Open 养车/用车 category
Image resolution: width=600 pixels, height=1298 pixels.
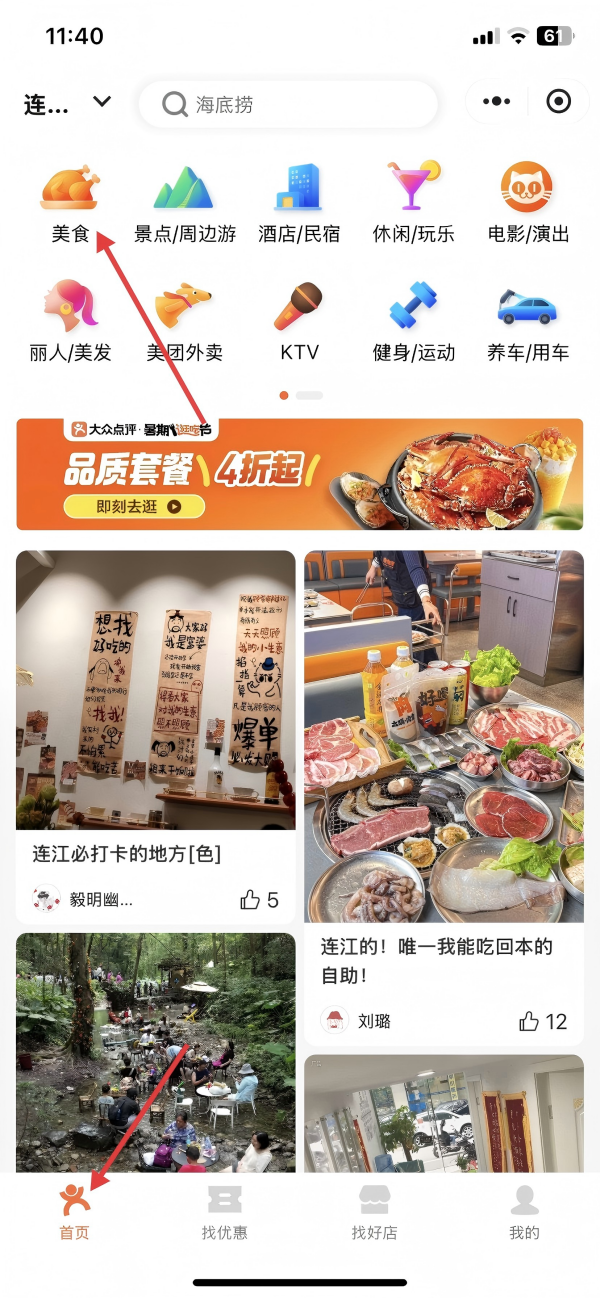pos(528,322)
